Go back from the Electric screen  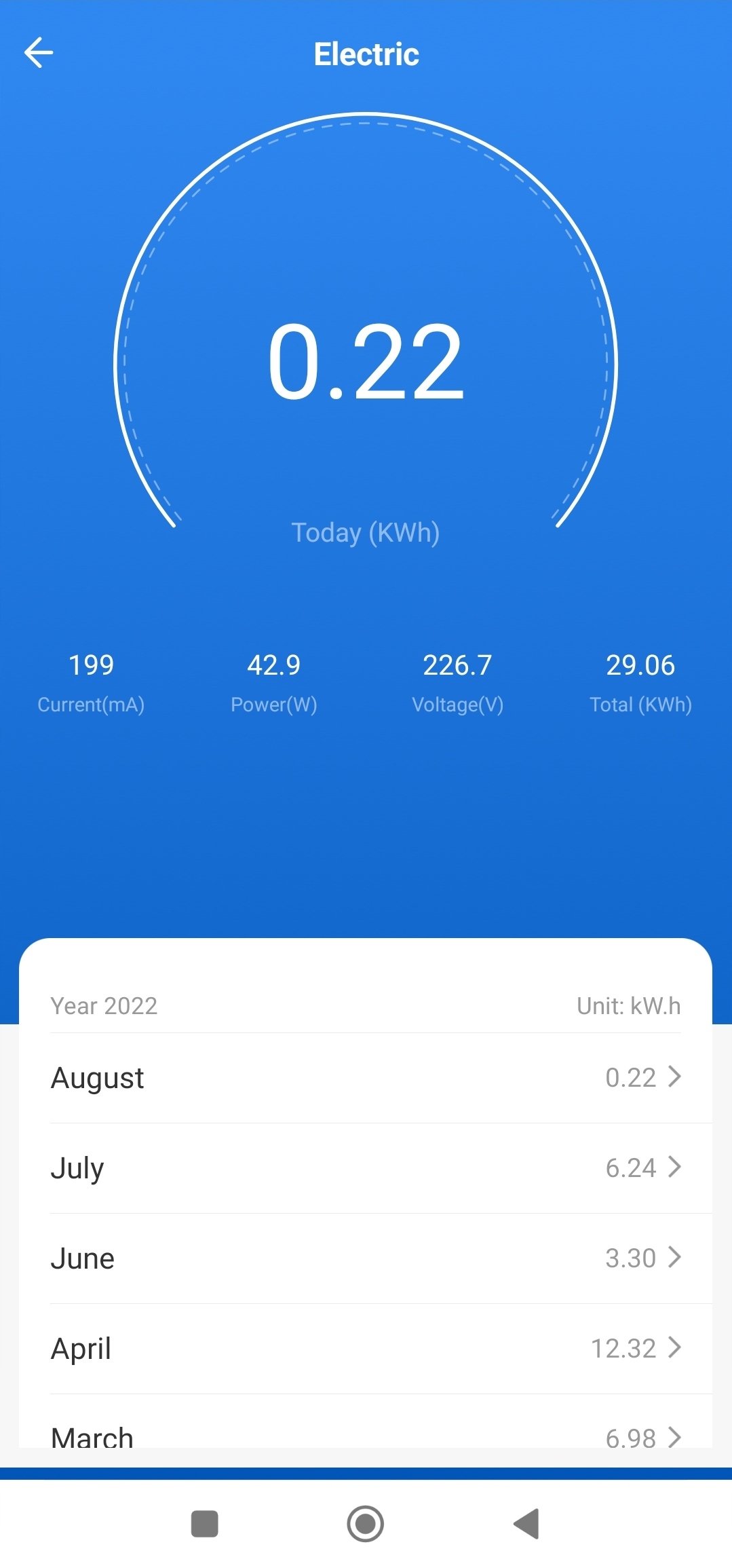coord(39,53)
